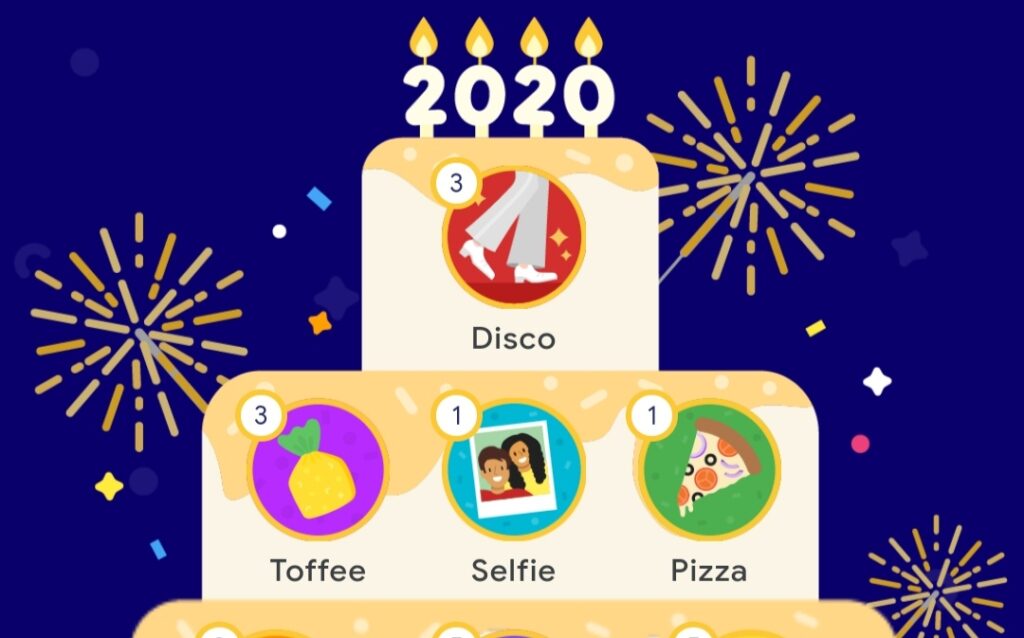The width and height of the screenshot is (1024, 638).
Task: Tap the Pizza stamp
Action: (x=709, y=469)
